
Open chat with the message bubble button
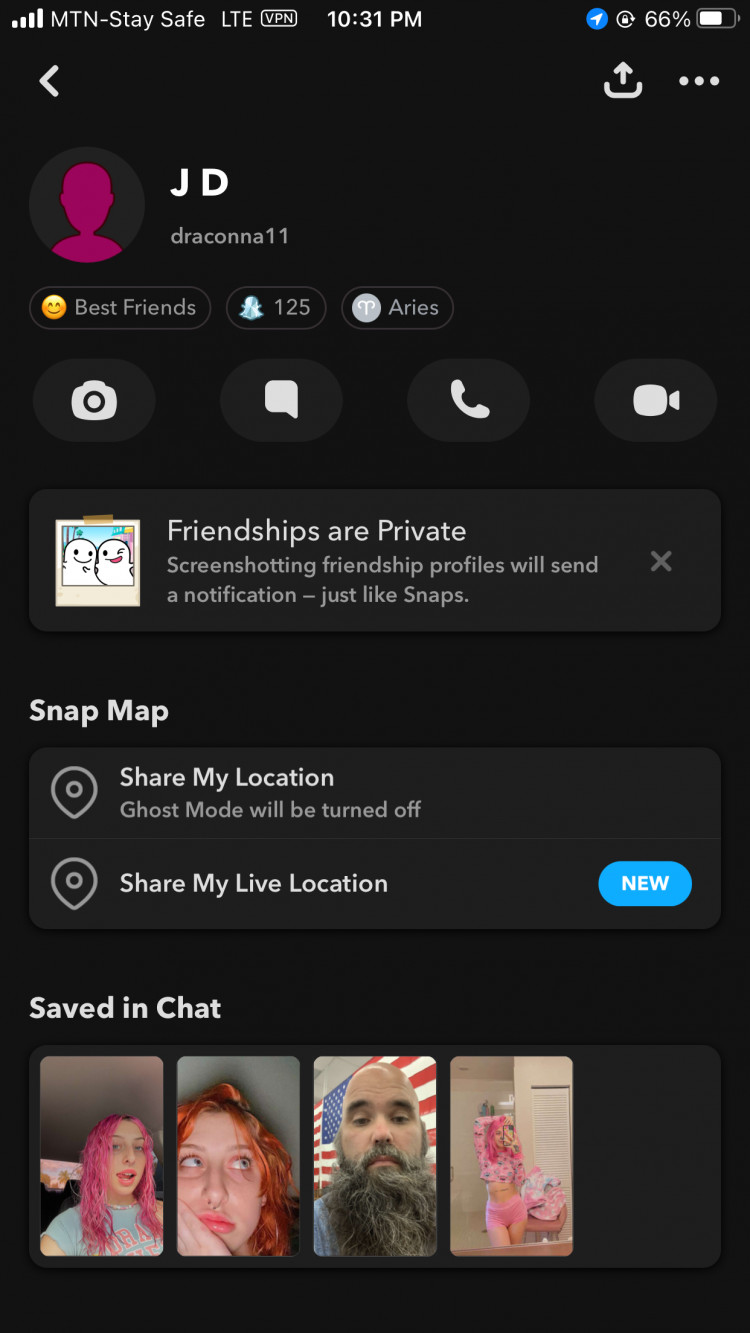click(281, 401)
